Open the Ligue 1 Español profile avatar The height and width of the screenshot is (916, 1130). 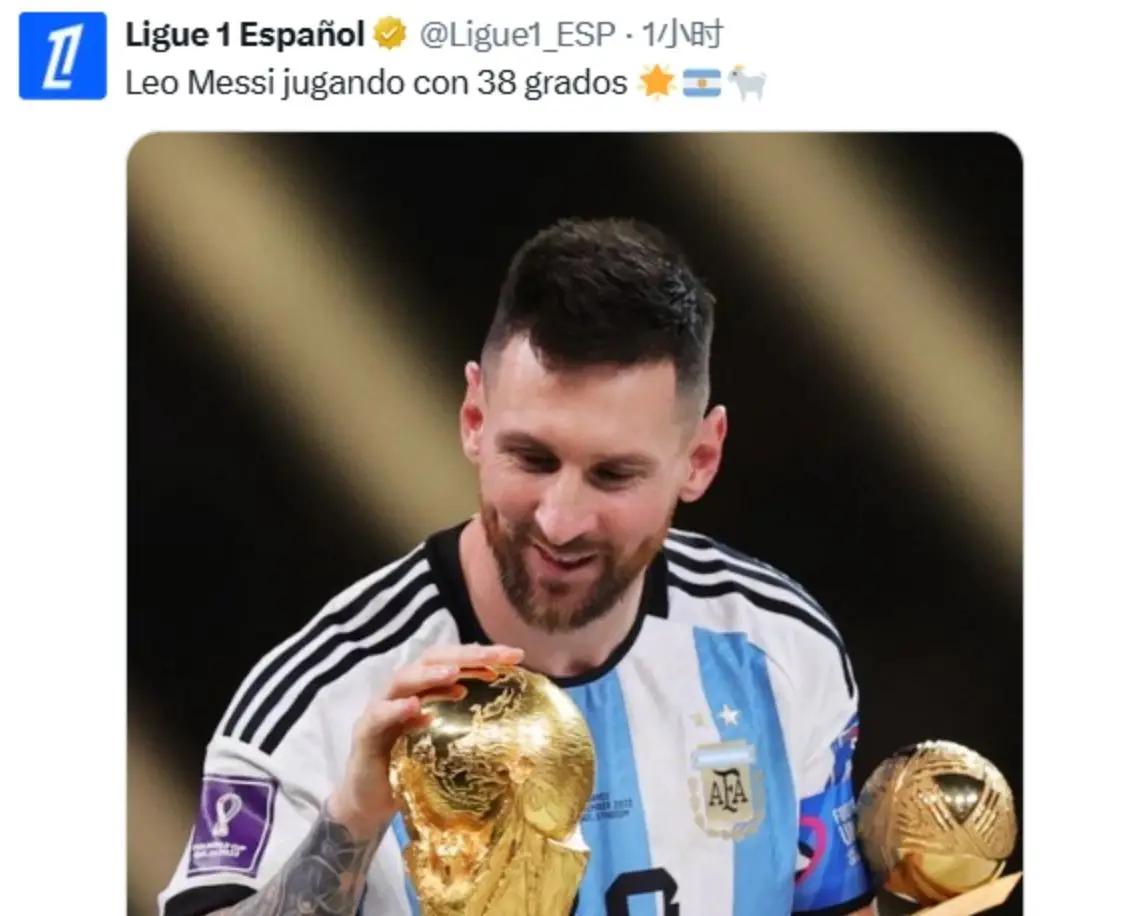point(62,56)
